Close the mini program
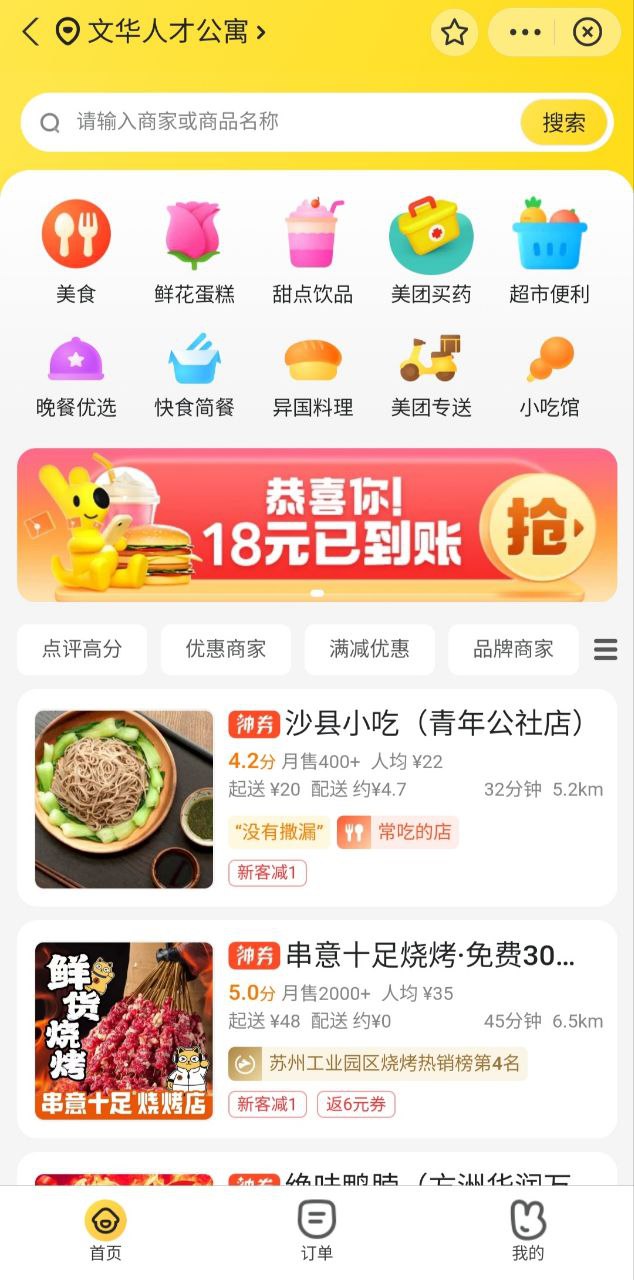Viewport: 634px width, 1280px height. (587, 33)
